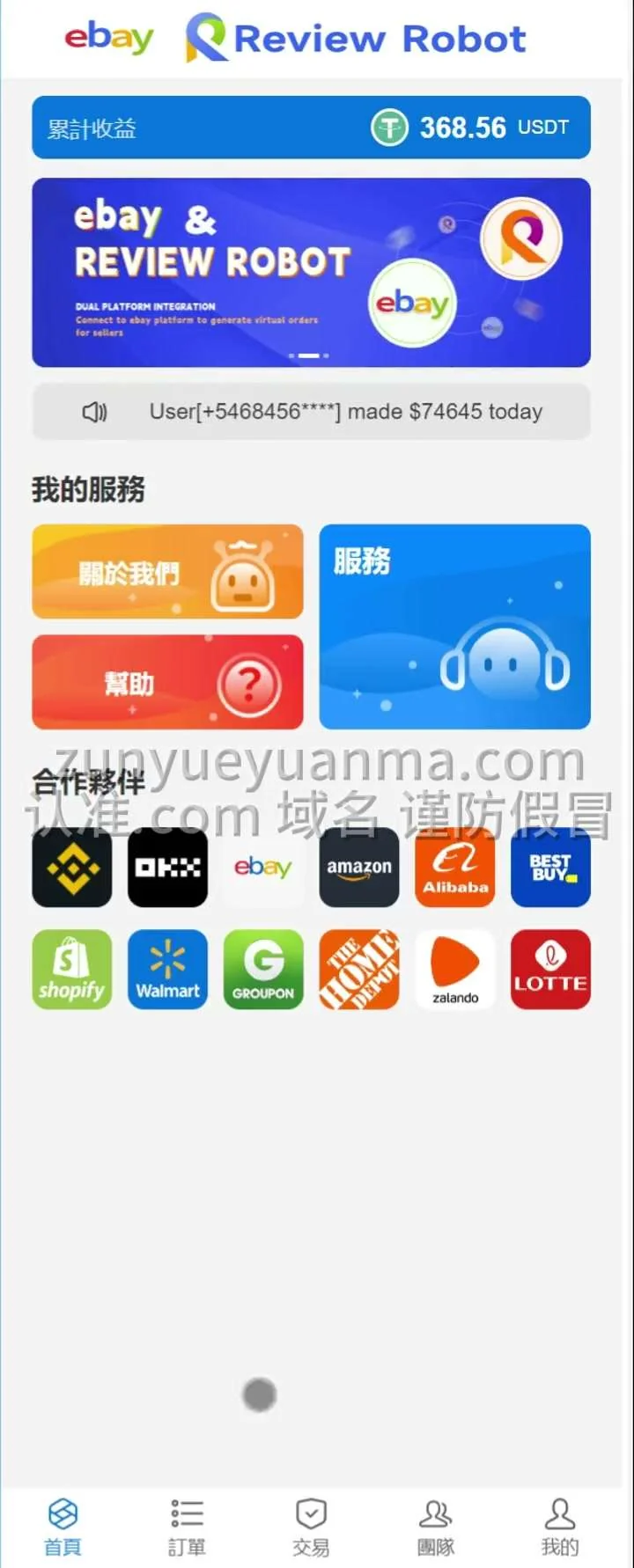
Task: Open the 幫助 help card
Action: 167,682
